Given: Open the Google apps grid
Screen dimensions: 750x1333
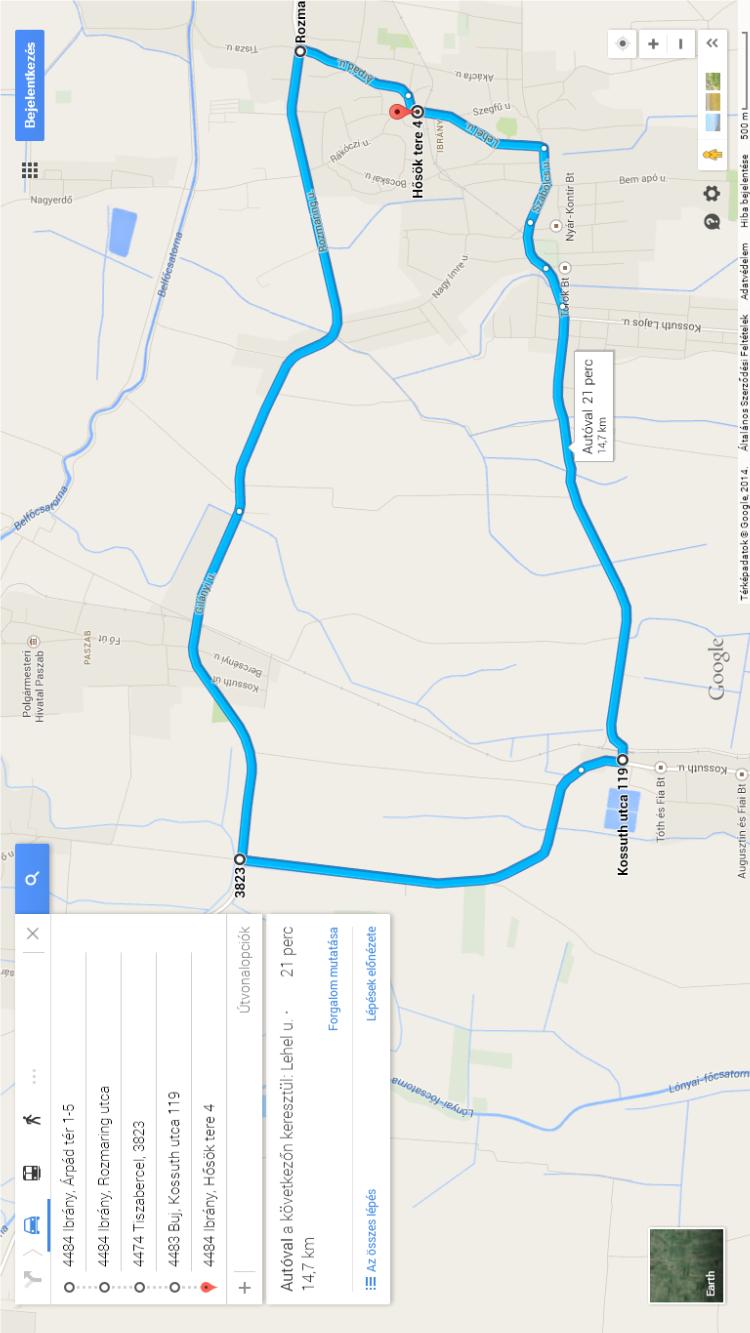Looking at the screenshot, I should point(30,171).
